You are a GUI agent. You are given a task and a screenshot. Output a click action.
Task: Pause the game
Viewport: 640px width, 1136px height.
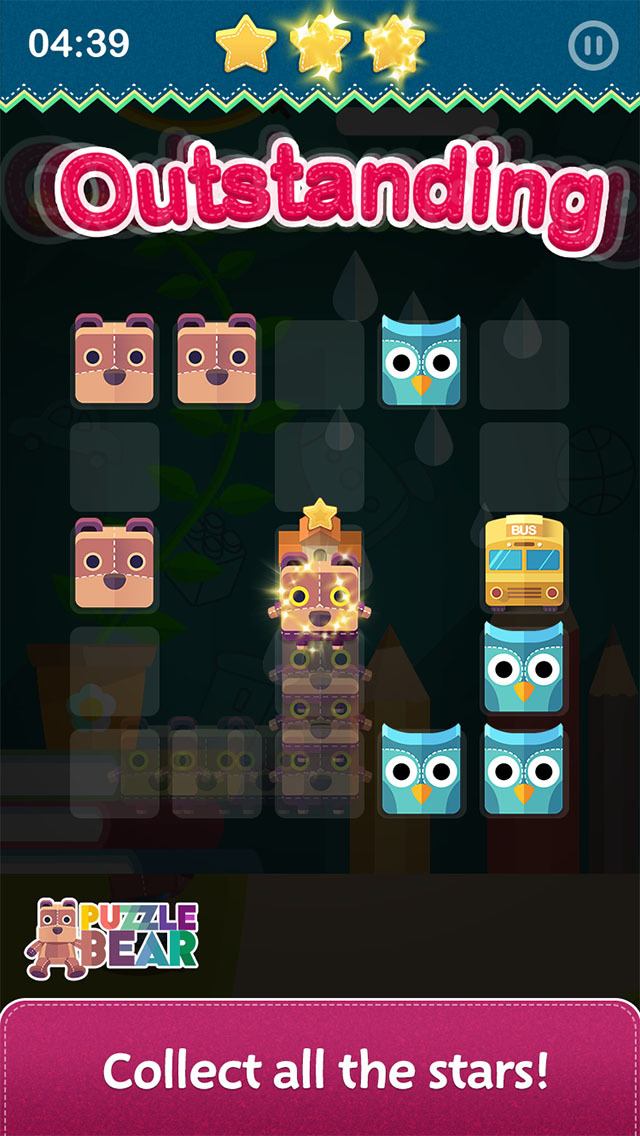[588, 45]
